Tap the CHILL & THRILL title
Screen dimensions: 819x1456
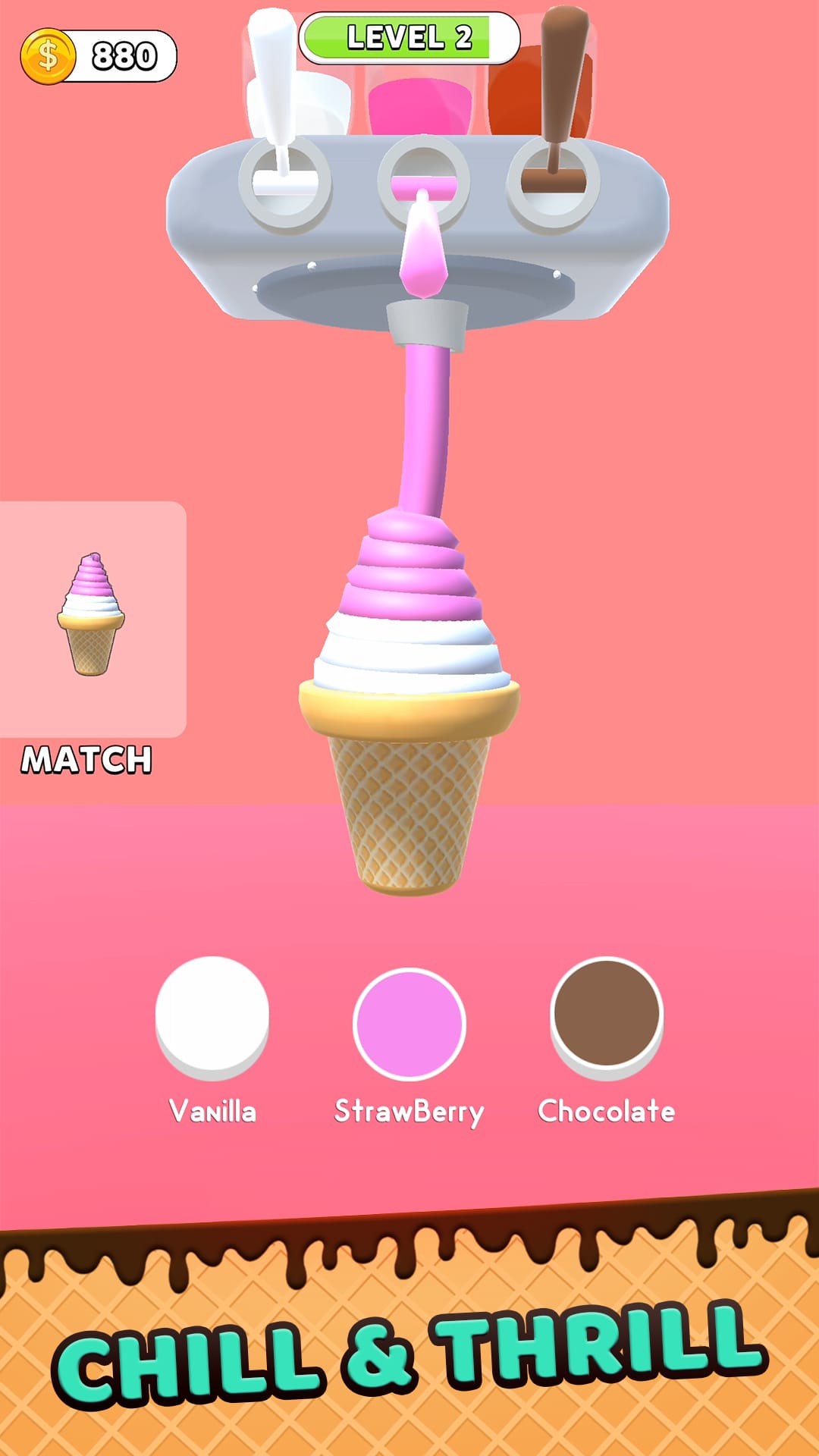409,1357
